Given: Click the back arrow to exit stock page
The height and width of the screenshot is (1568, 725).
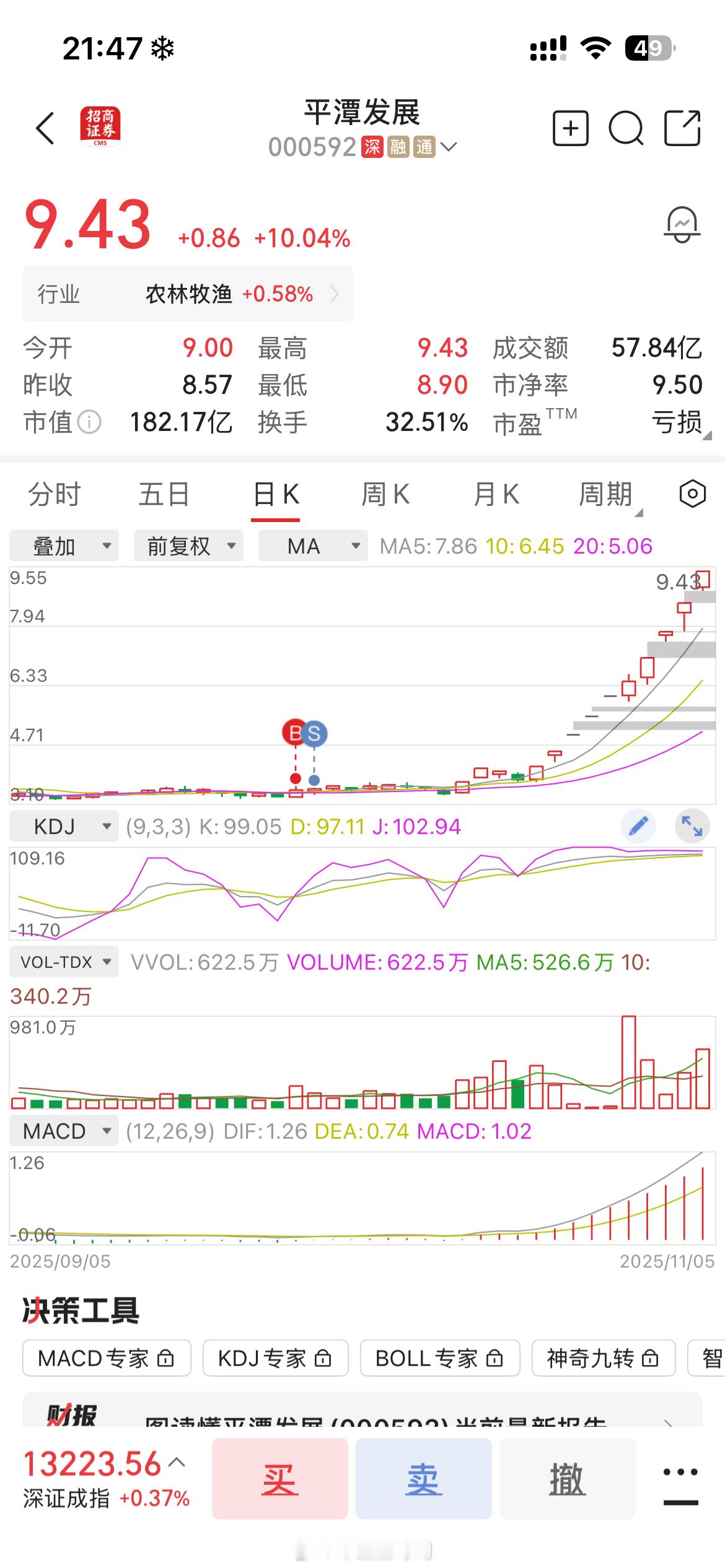Looking at the screenshot, I should [43, 127].
